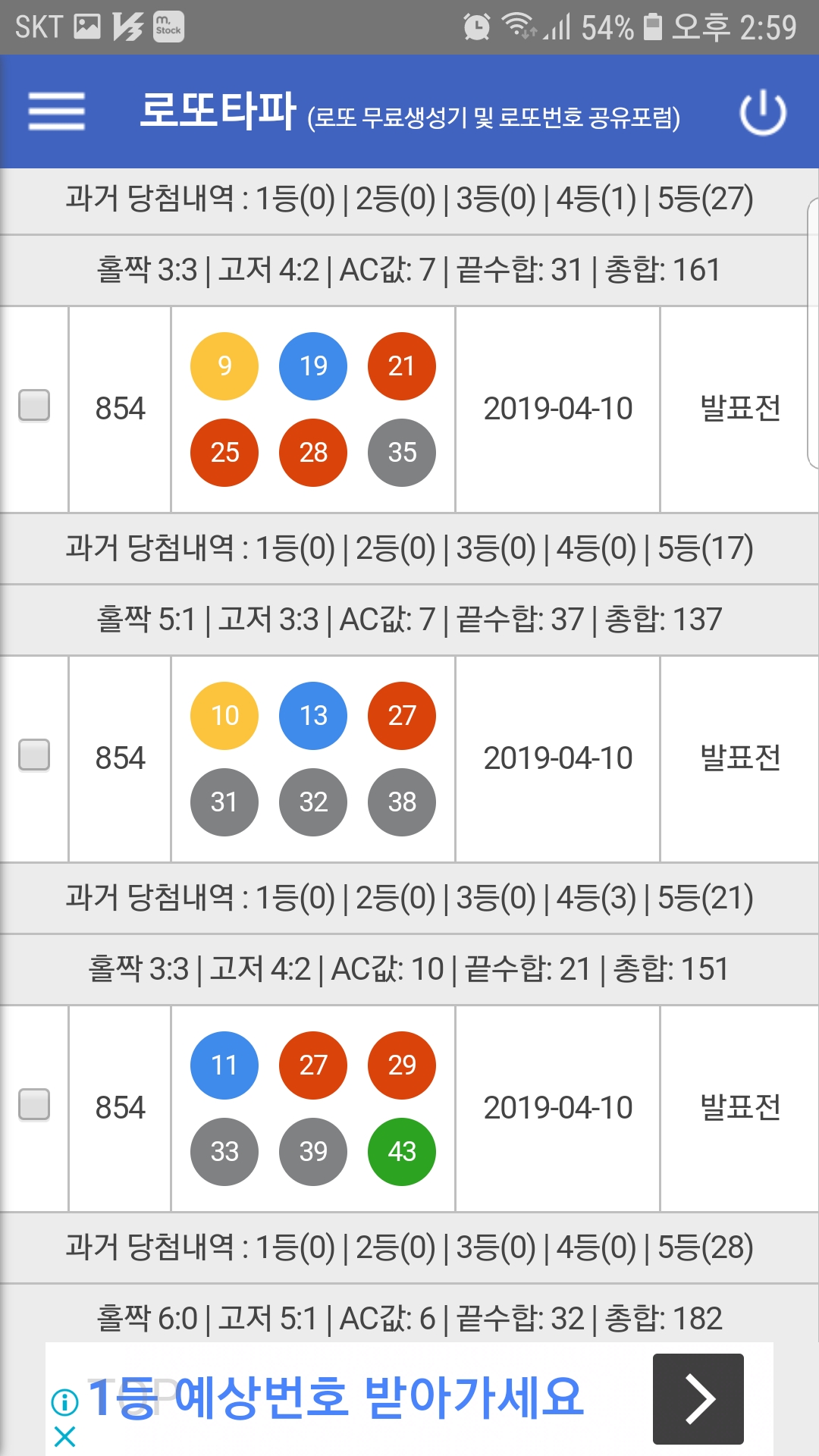Close the bottom ad banner

tap(65, 1436)
